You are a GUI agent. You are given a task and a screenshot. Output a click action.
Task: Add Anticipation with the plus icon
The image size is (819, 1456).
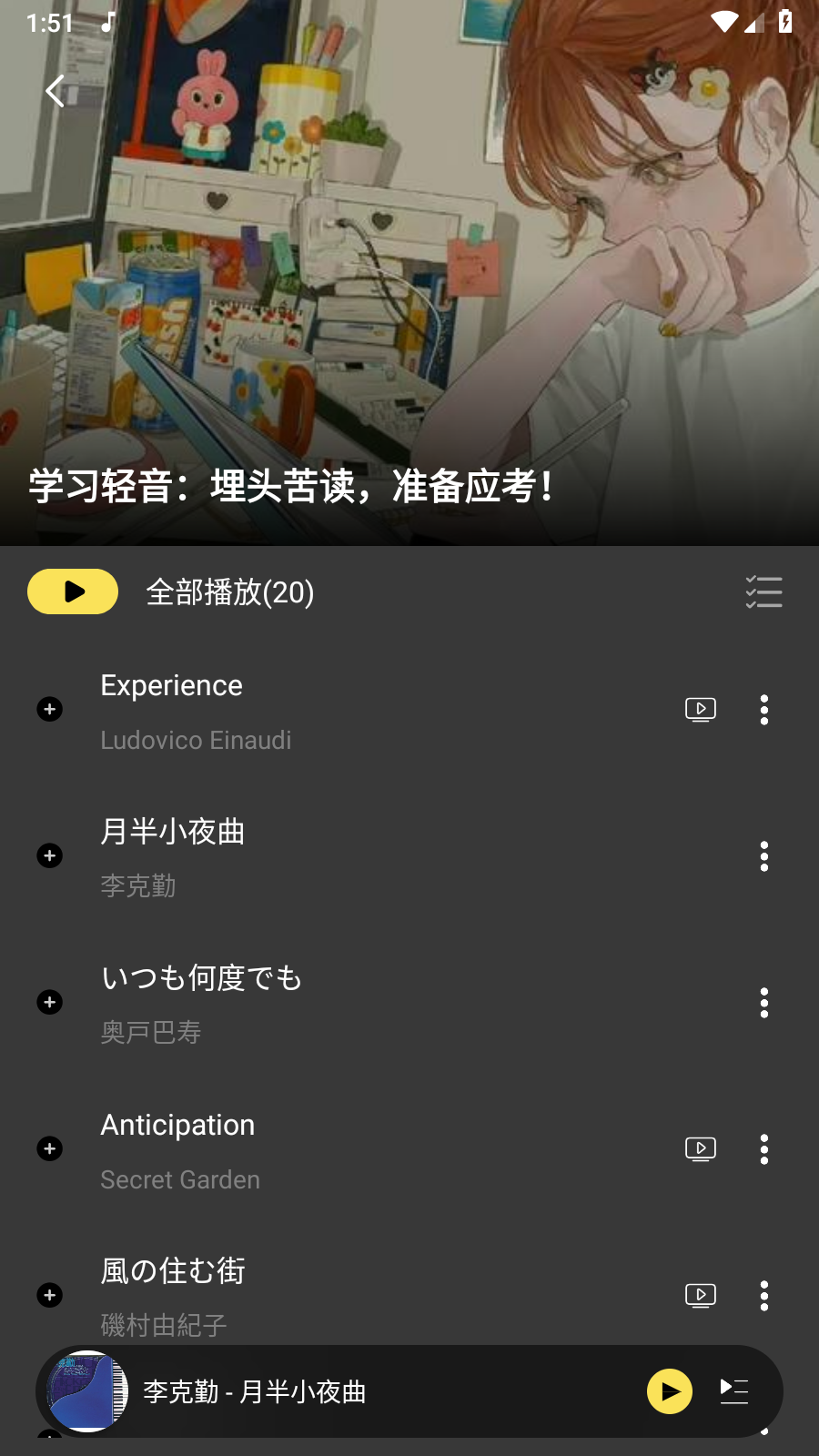coord(49,1148)
